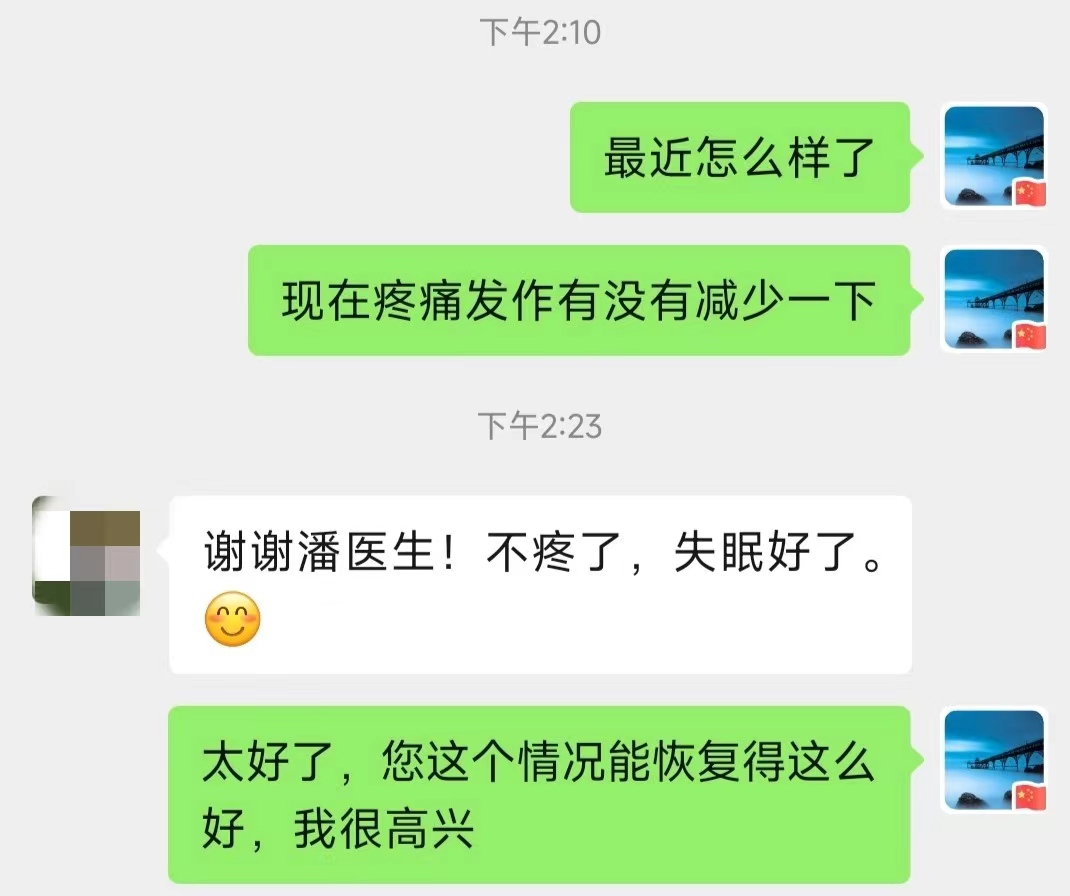Tap the avatar next to 现在疼痛发作有没有减少一下

[x=994, y=300]
